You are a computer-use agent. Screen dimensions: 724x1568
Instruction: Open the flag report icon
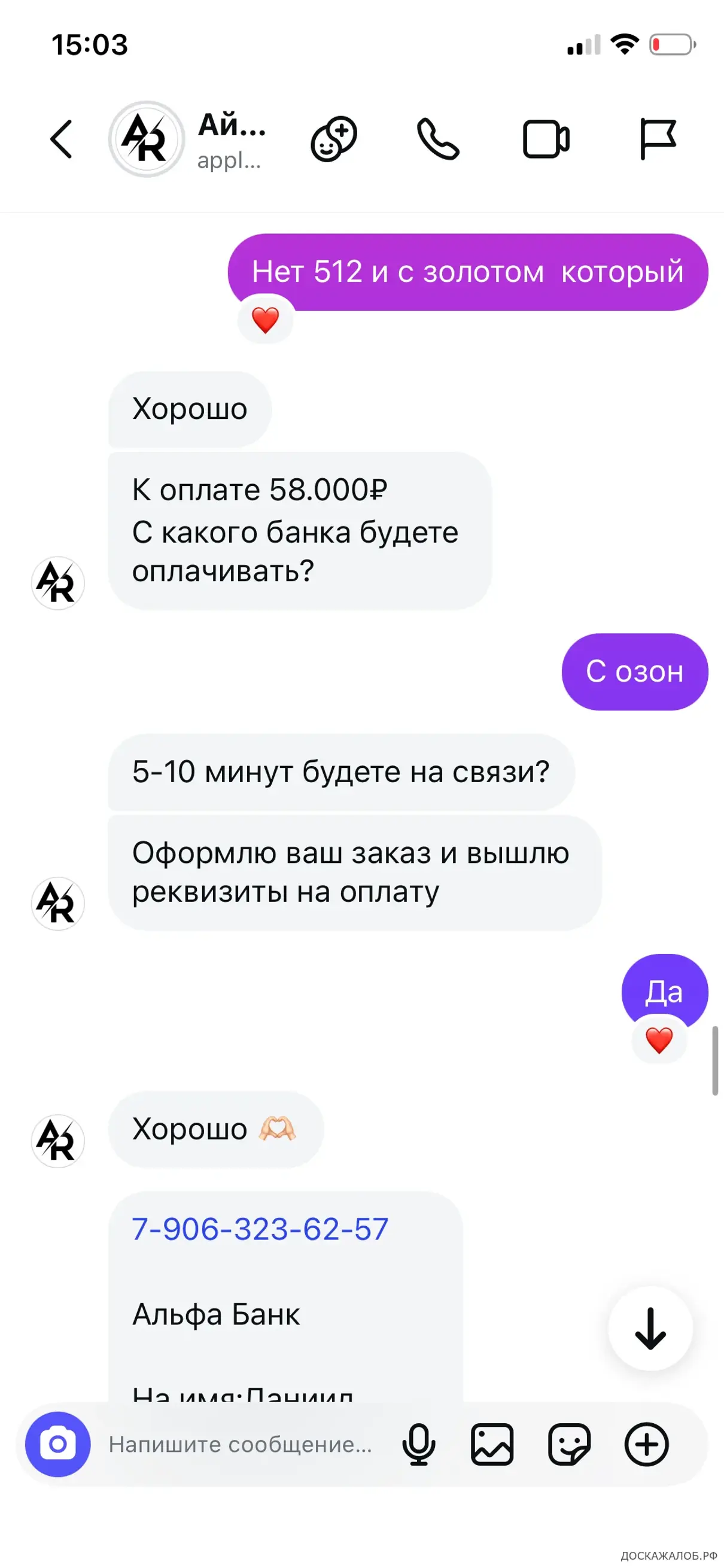pos(657,139)
